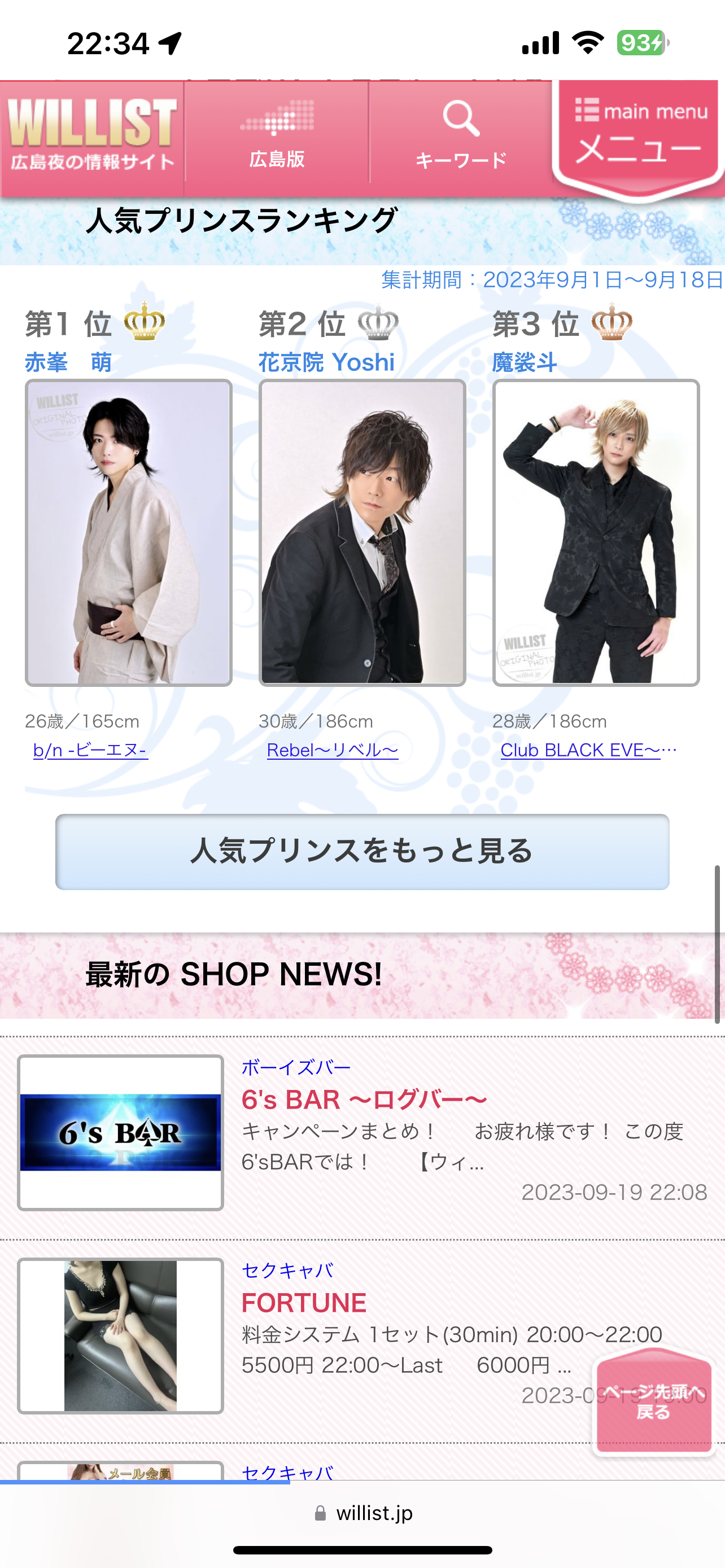Open the Club BLACK EVE shop link

[x=588, y=750]
